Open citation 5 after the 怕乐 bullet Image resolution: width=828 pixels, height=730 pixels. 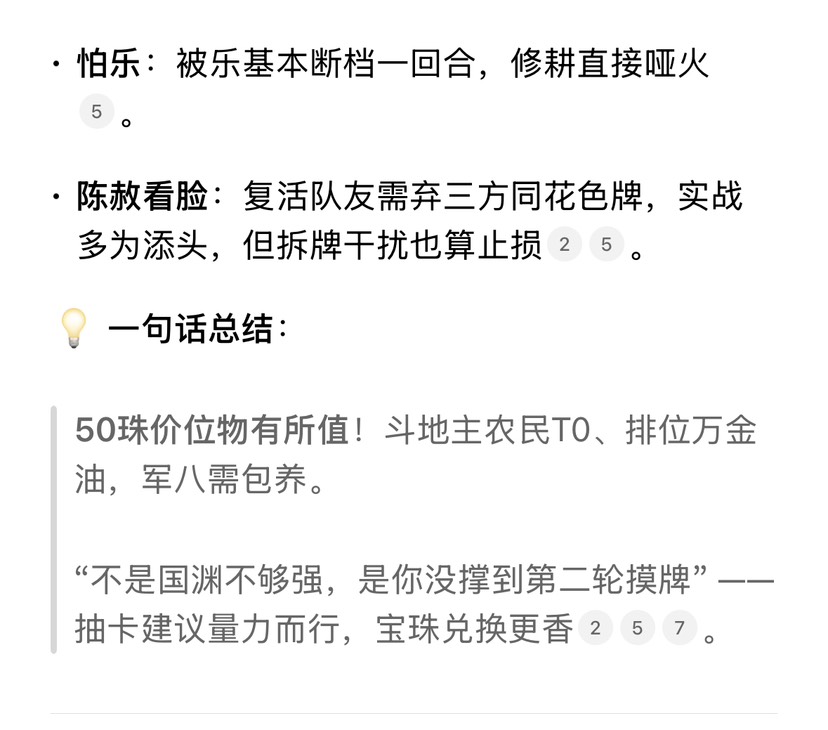point(96,112)
